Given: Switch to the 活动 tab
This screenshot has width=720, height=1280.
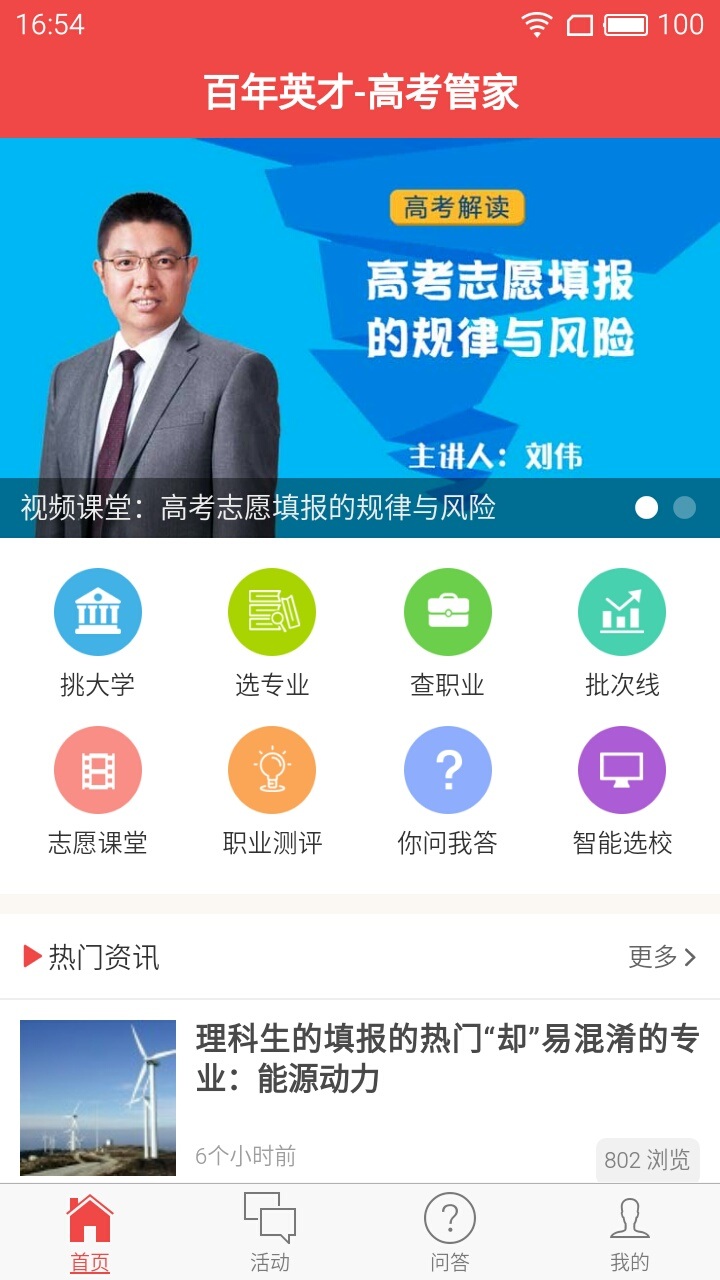Looking at the screenshot, I should pyautogui.click(x=270, y=1232).
